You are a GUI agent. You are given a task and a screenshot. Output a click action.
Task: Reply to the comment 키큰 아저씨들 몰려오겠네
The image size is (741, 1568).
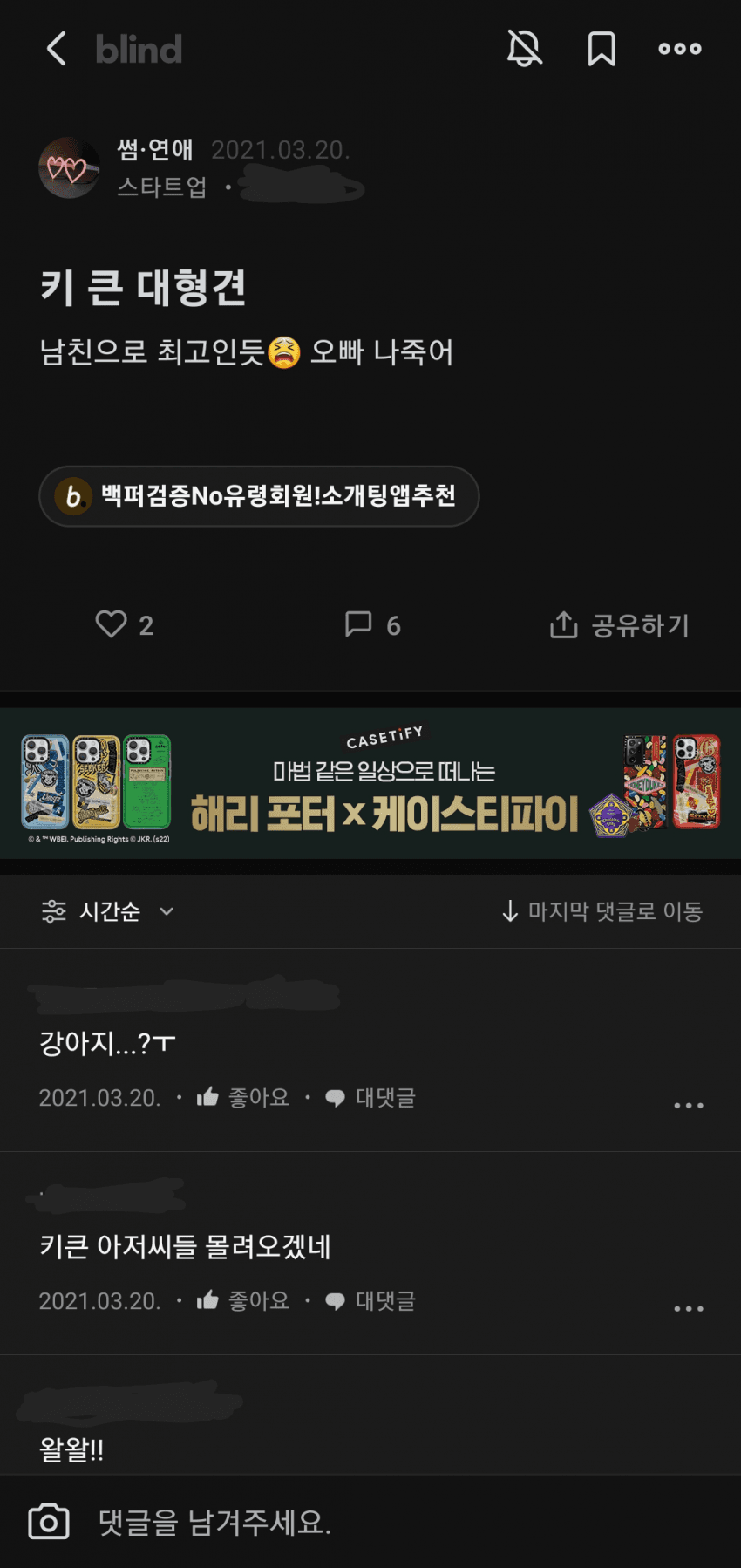click(370, 1300)
